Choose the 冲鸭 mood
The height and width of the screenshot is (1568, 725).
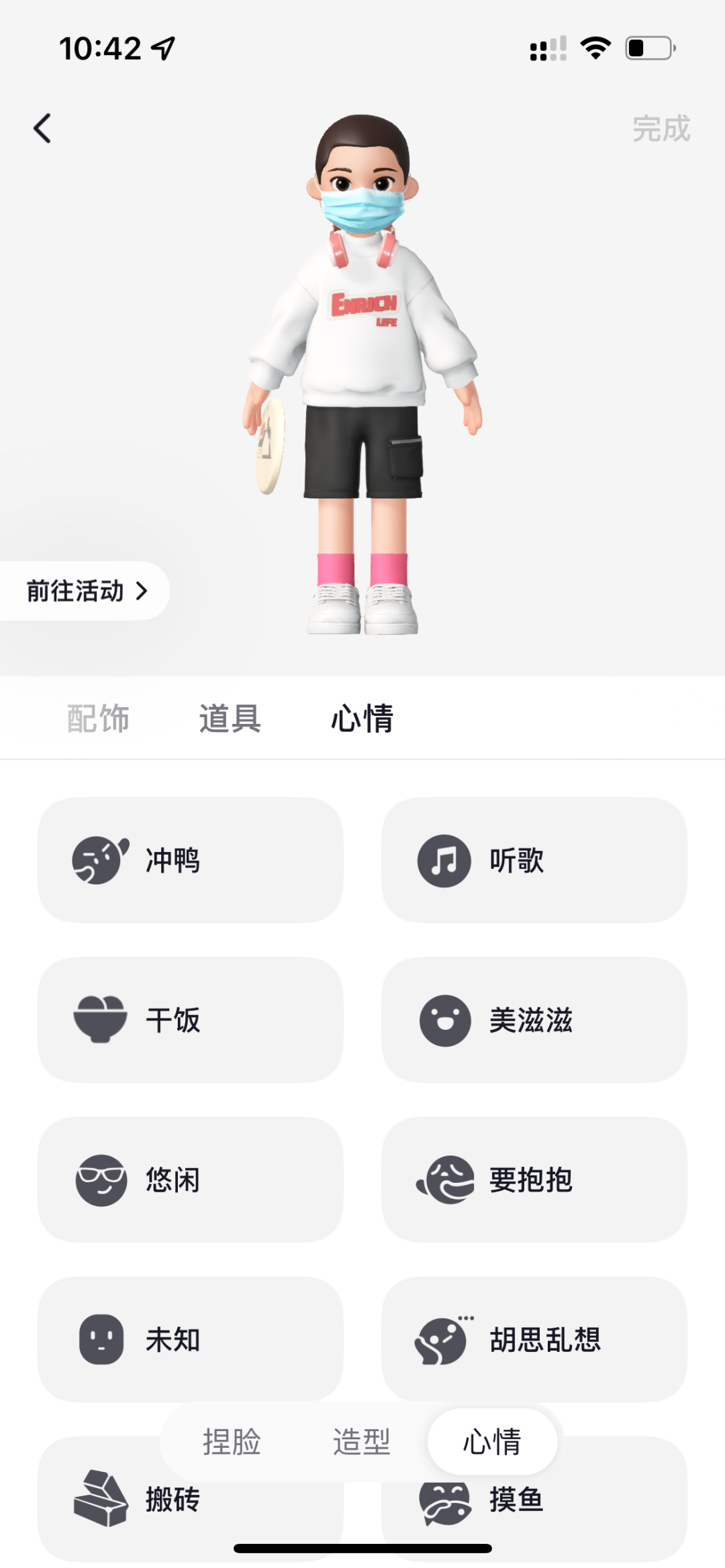coord(190,860)
